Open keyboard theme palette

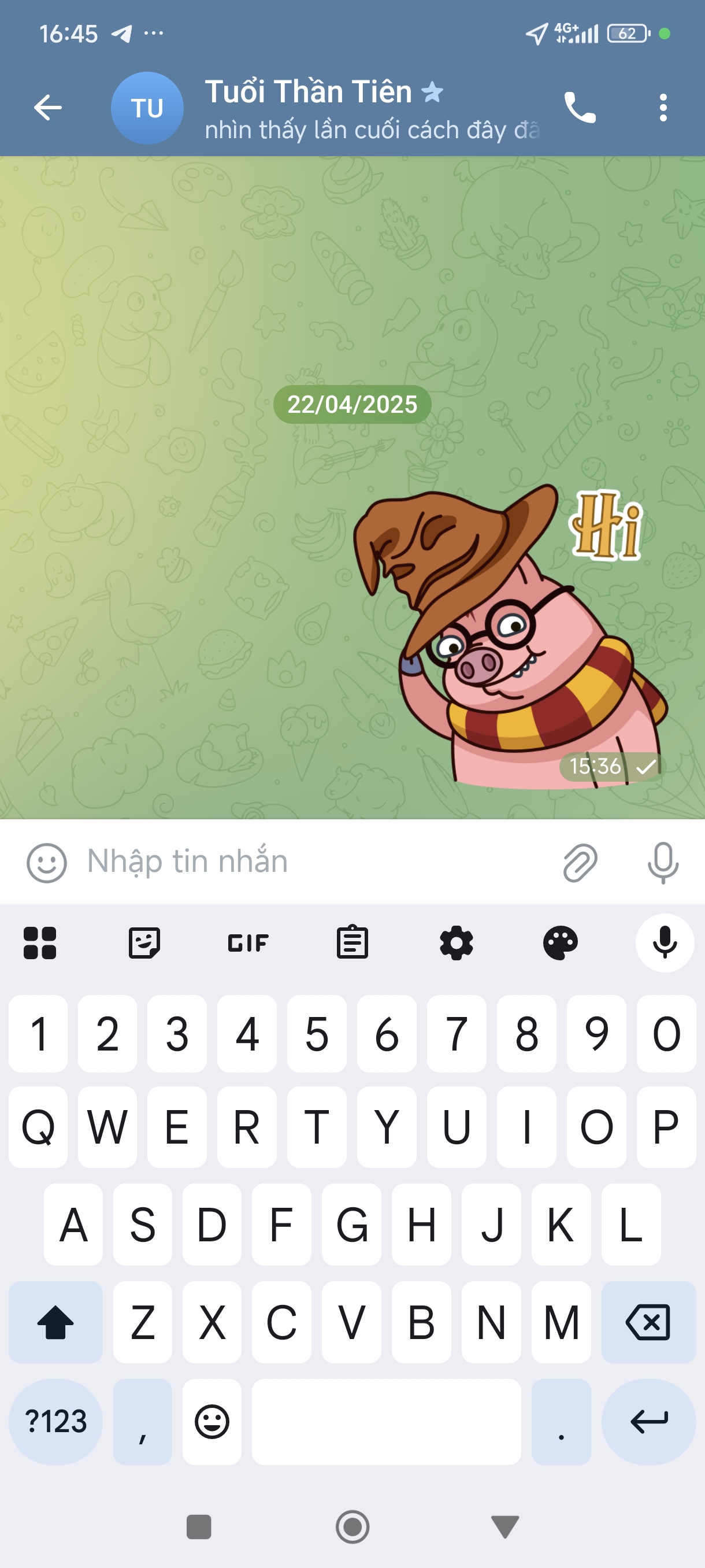560,943
